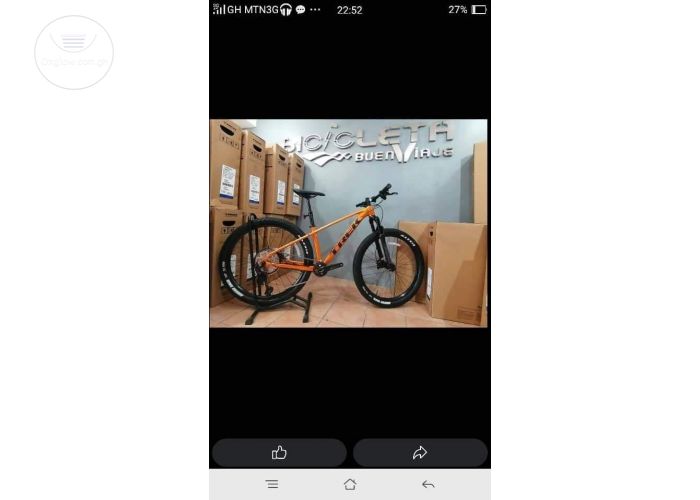Open the recent apps menu
This screenshot has width=700, height=500.
[272, 485]
